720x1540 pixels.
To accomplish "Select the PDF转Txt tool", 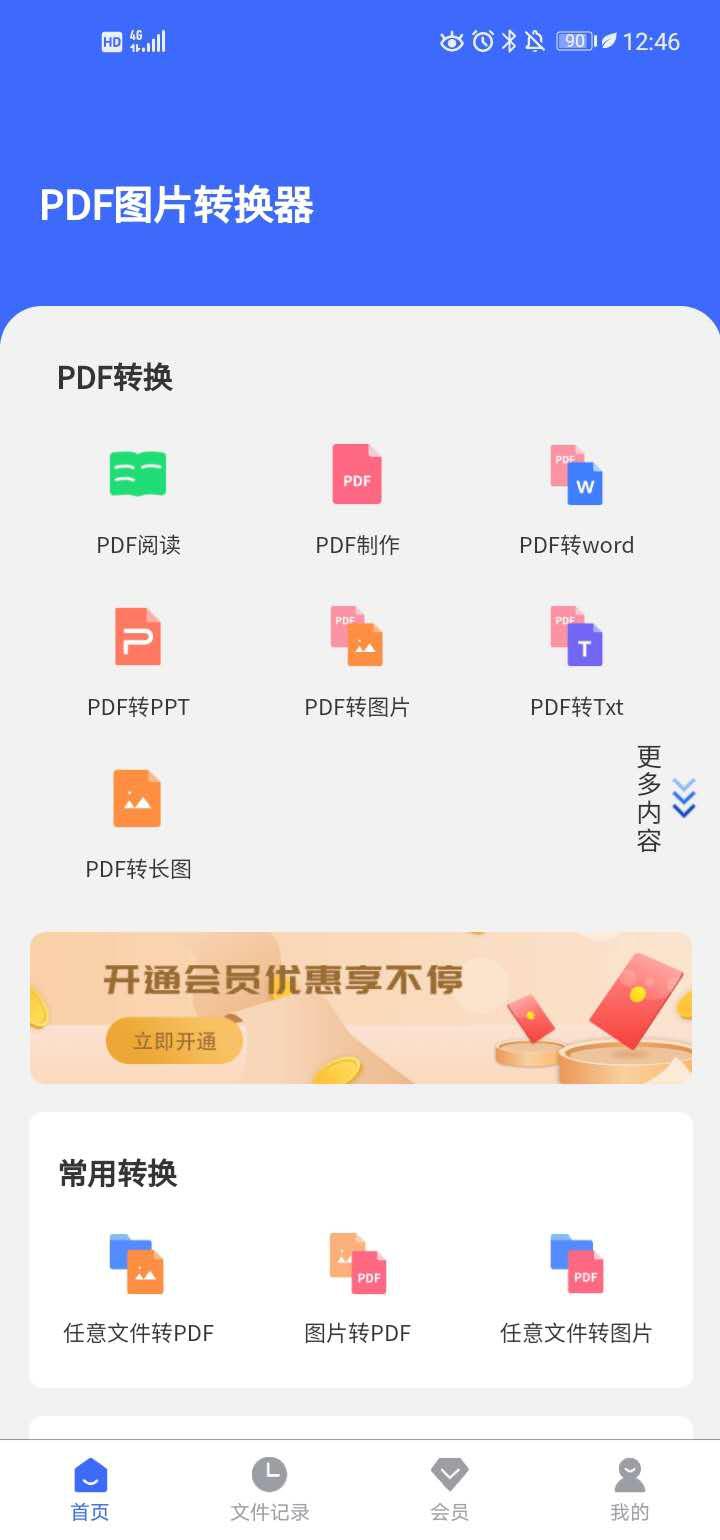I will [576, 662].
